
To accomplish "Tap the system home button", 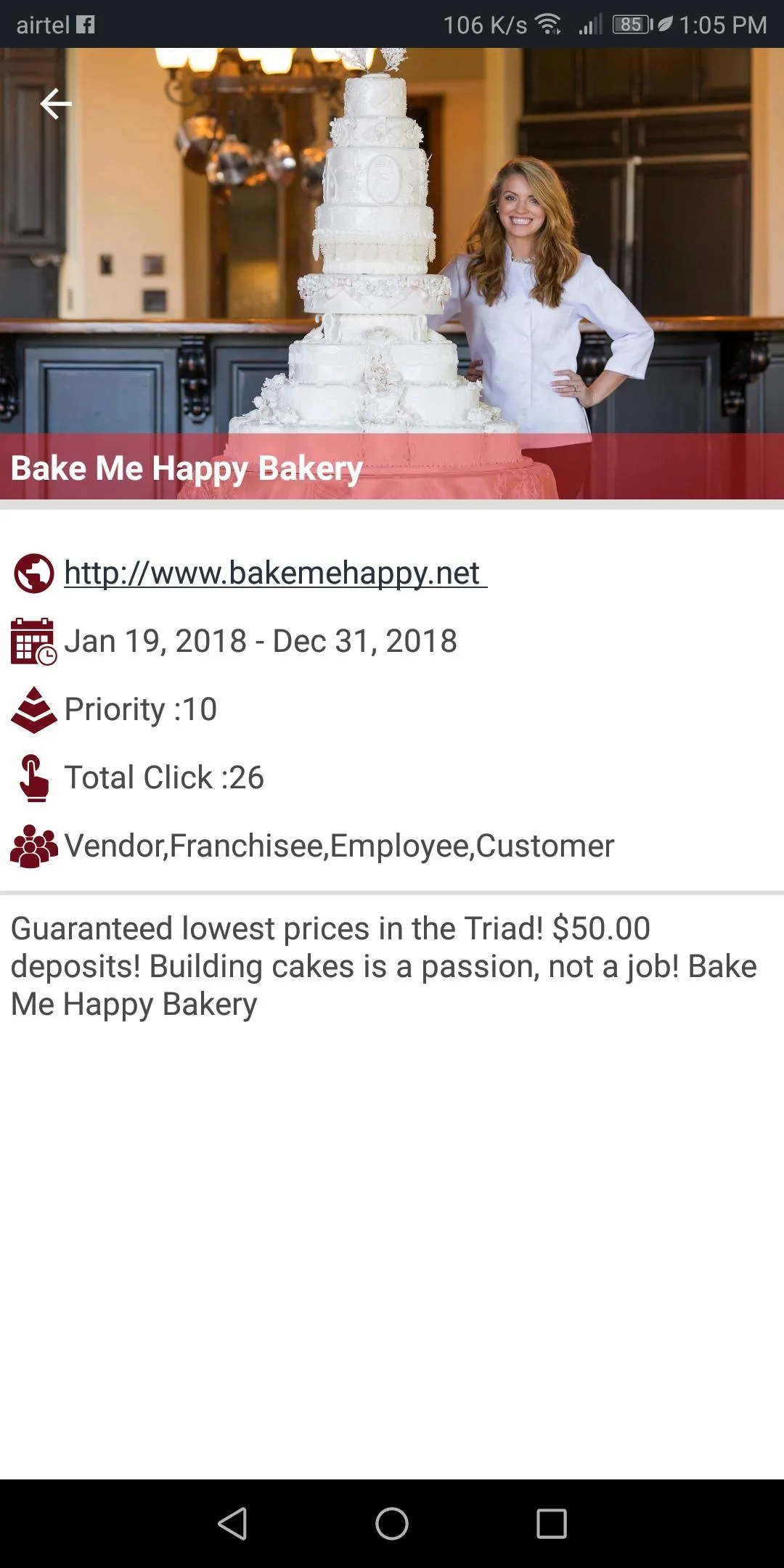I will tap(392, 1523).
